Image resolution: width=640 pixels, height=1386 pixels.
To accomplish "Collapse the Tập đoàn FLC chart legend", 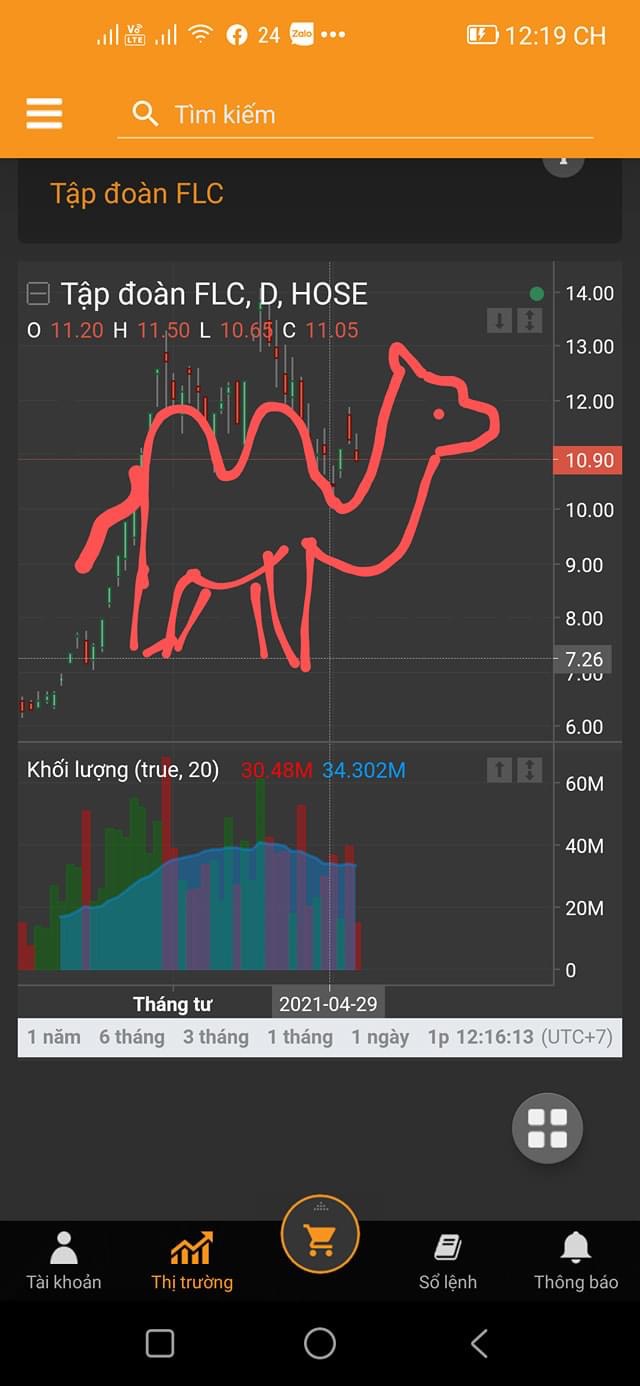I will point(37,294).
